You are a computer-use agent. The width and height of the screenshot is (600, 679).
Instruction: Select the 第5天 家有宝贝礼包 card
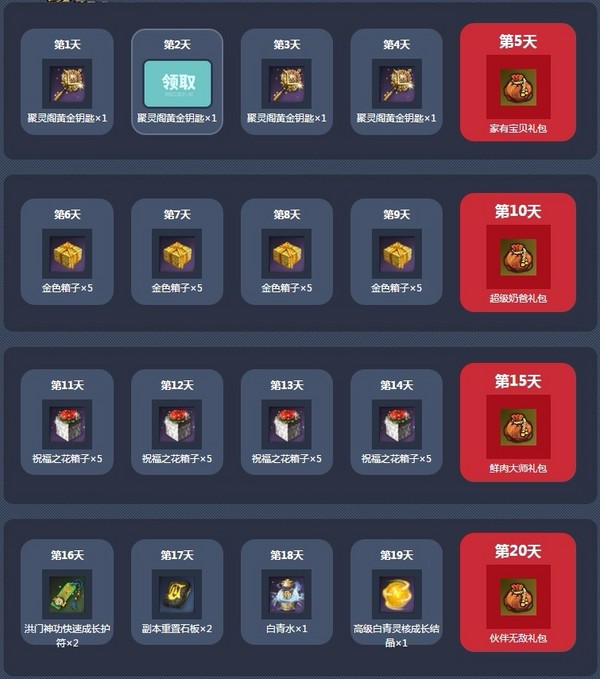(x=517, y=83)
